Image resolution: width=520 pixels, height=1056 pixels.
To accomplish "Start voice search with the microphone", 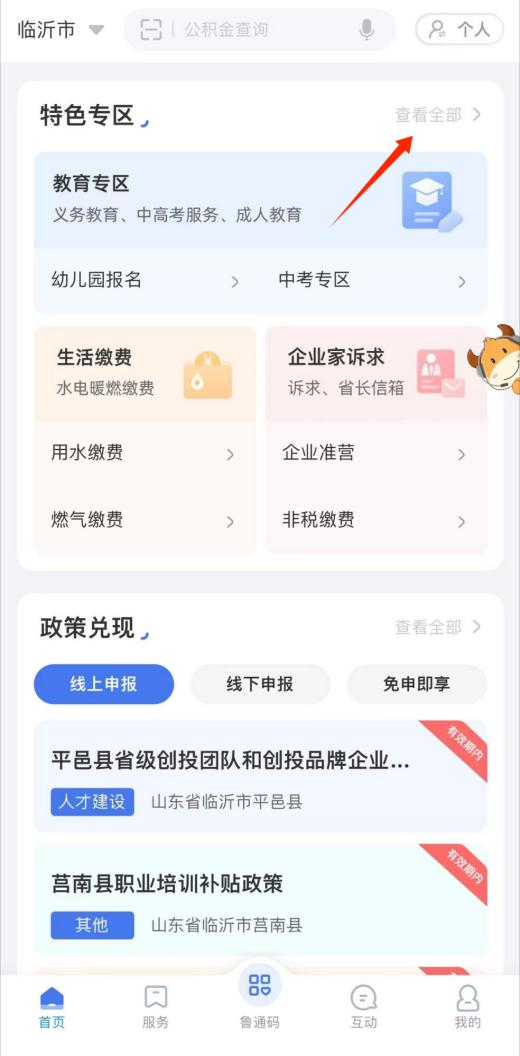I will 366,30.
